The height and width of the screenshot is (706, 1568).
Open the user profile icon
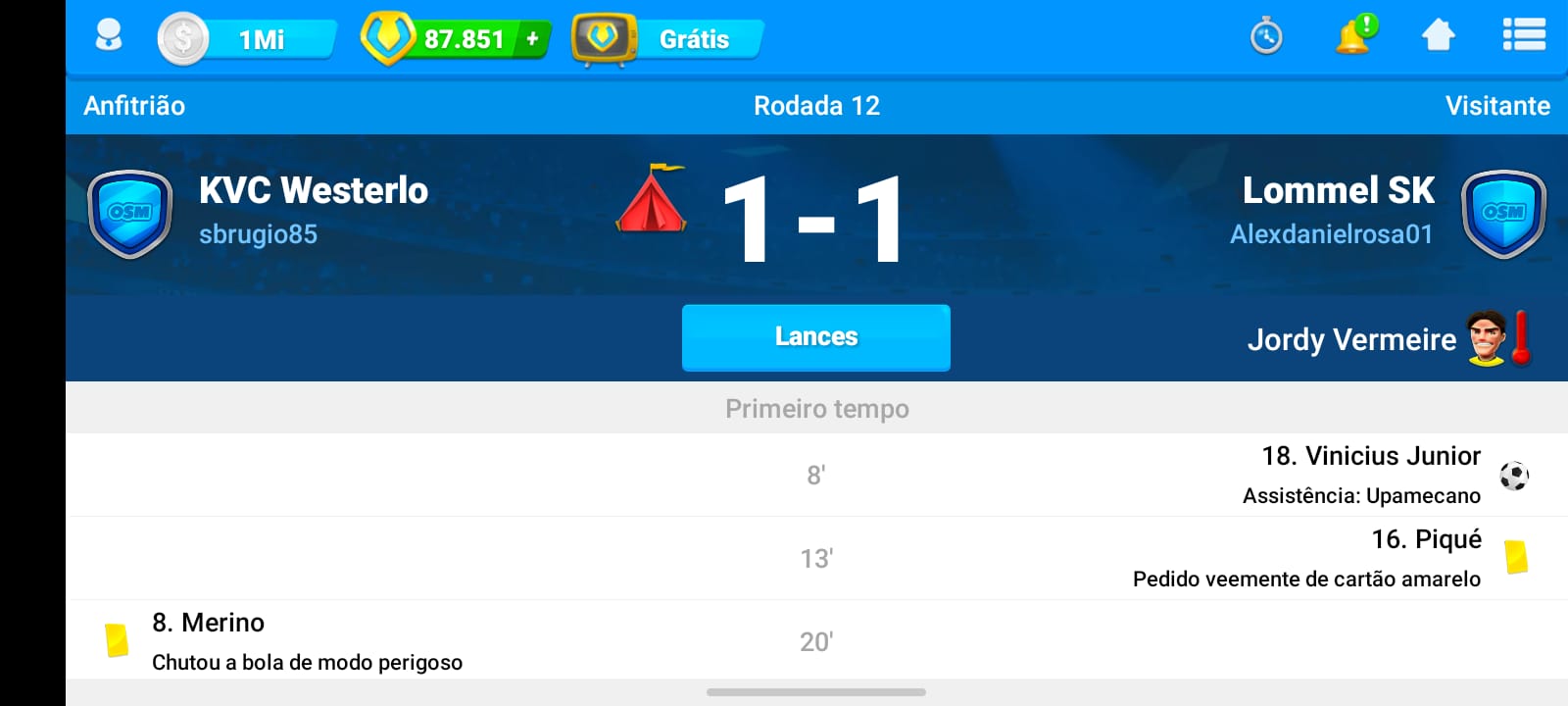click(x=108, y=37)
